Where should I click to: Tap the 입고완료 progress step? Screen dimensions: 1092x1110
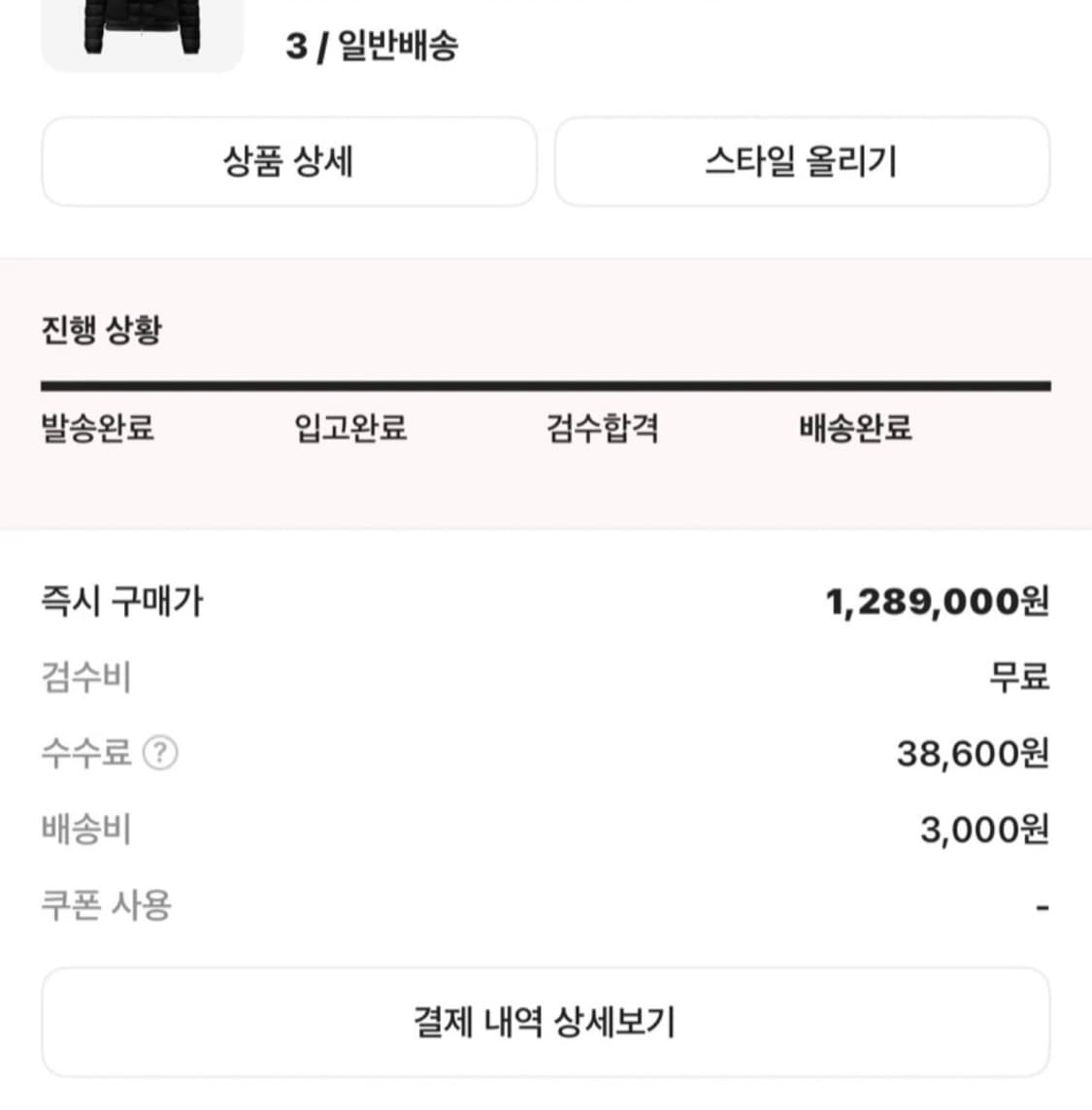pos(351,431)
